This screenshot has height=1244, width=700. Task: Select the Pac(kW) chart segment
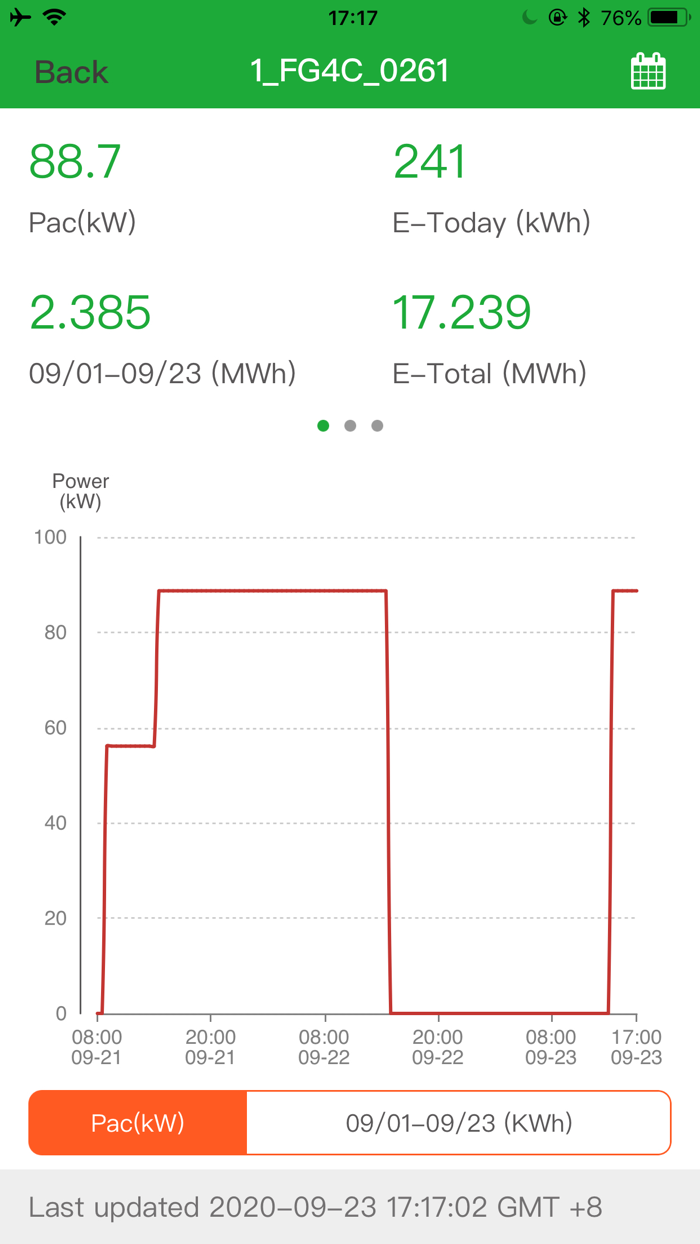138,1123
